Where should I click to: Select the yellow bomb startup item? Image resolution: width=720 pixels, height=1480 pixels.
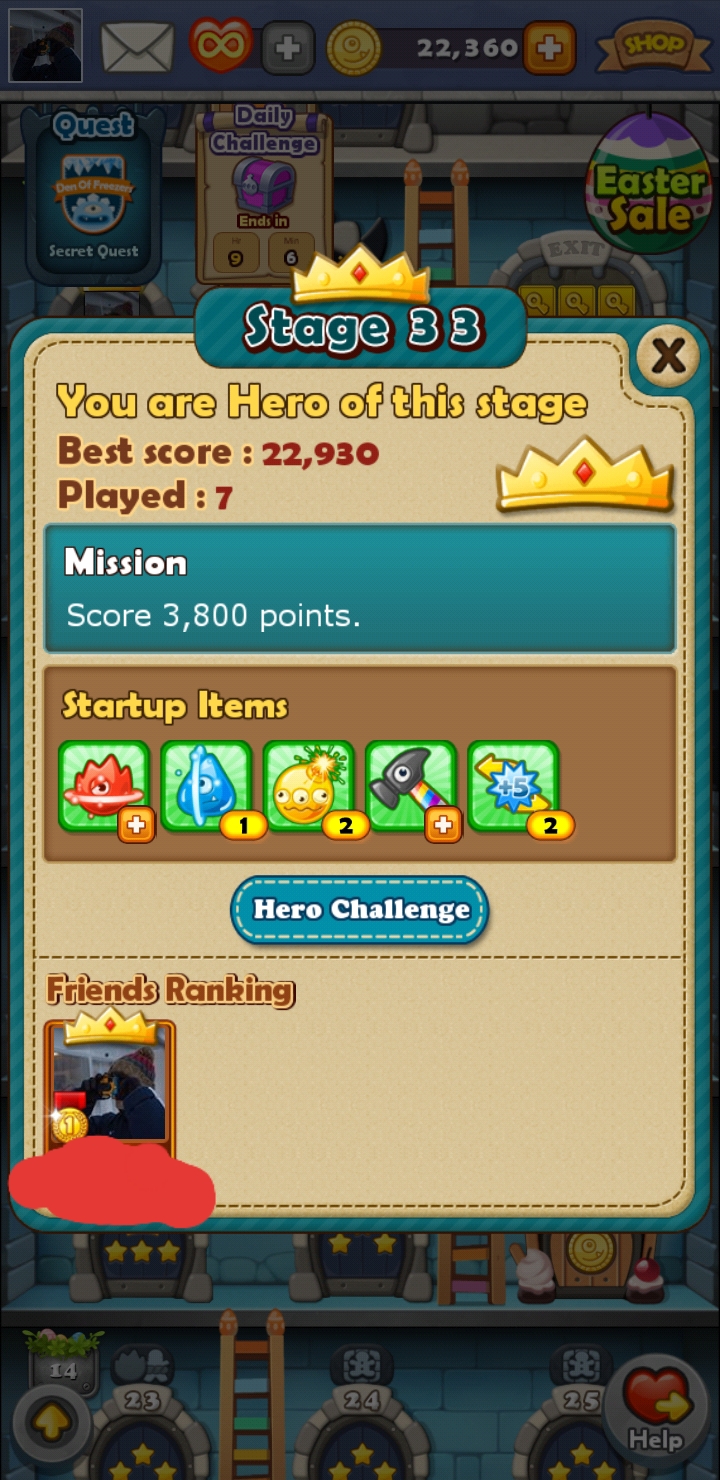coord(308,786)
